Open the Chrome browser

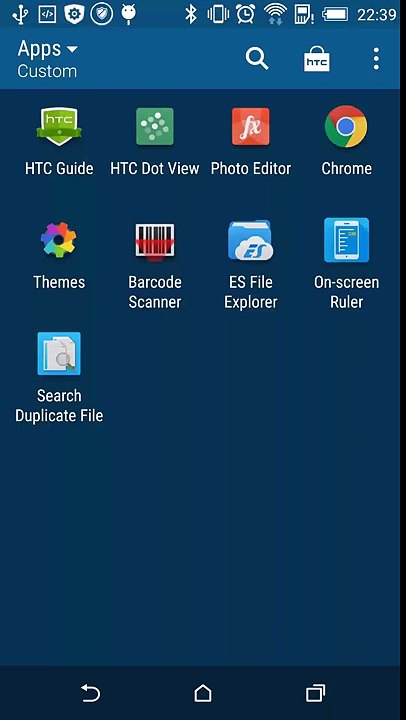pos(346,141)
